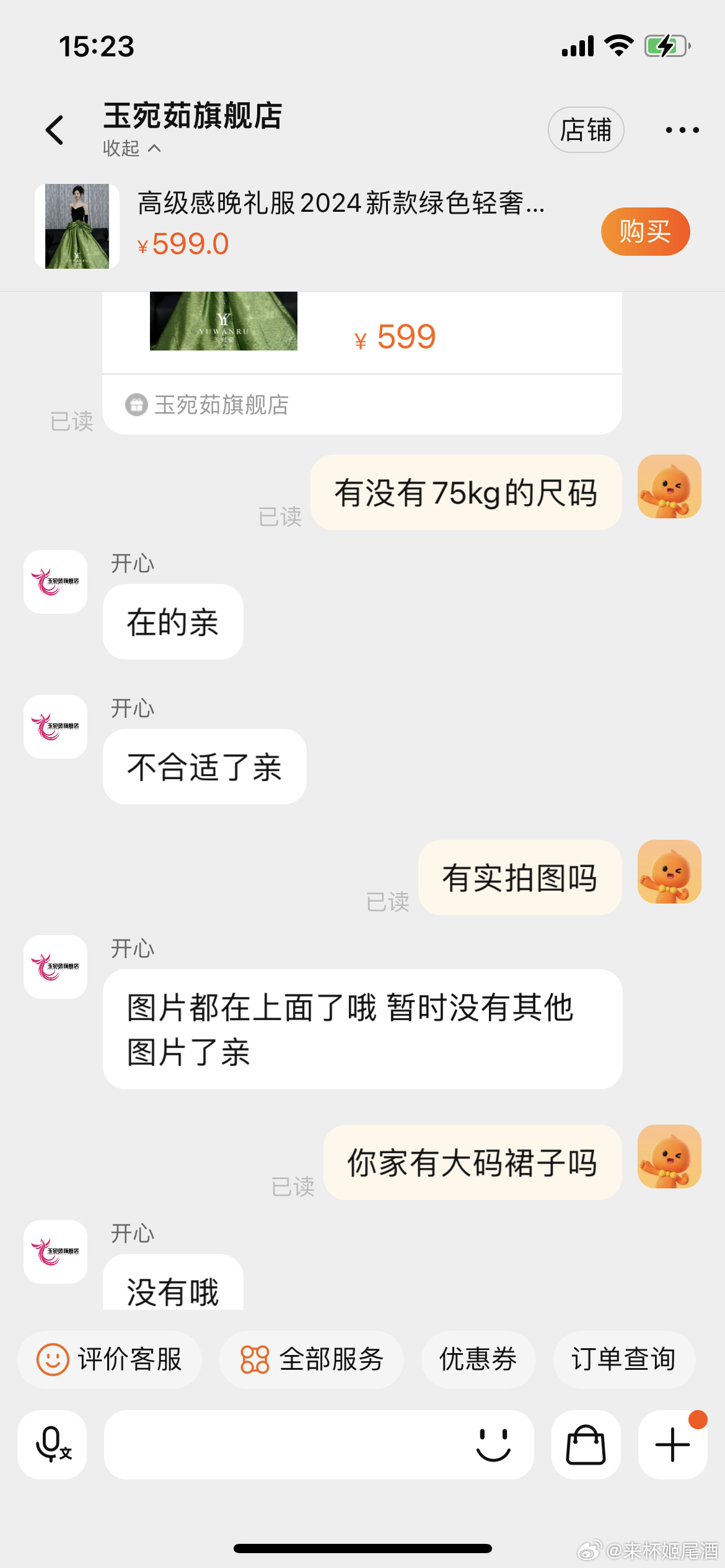Tap the orange 购买 button

(x=645, y=232)
